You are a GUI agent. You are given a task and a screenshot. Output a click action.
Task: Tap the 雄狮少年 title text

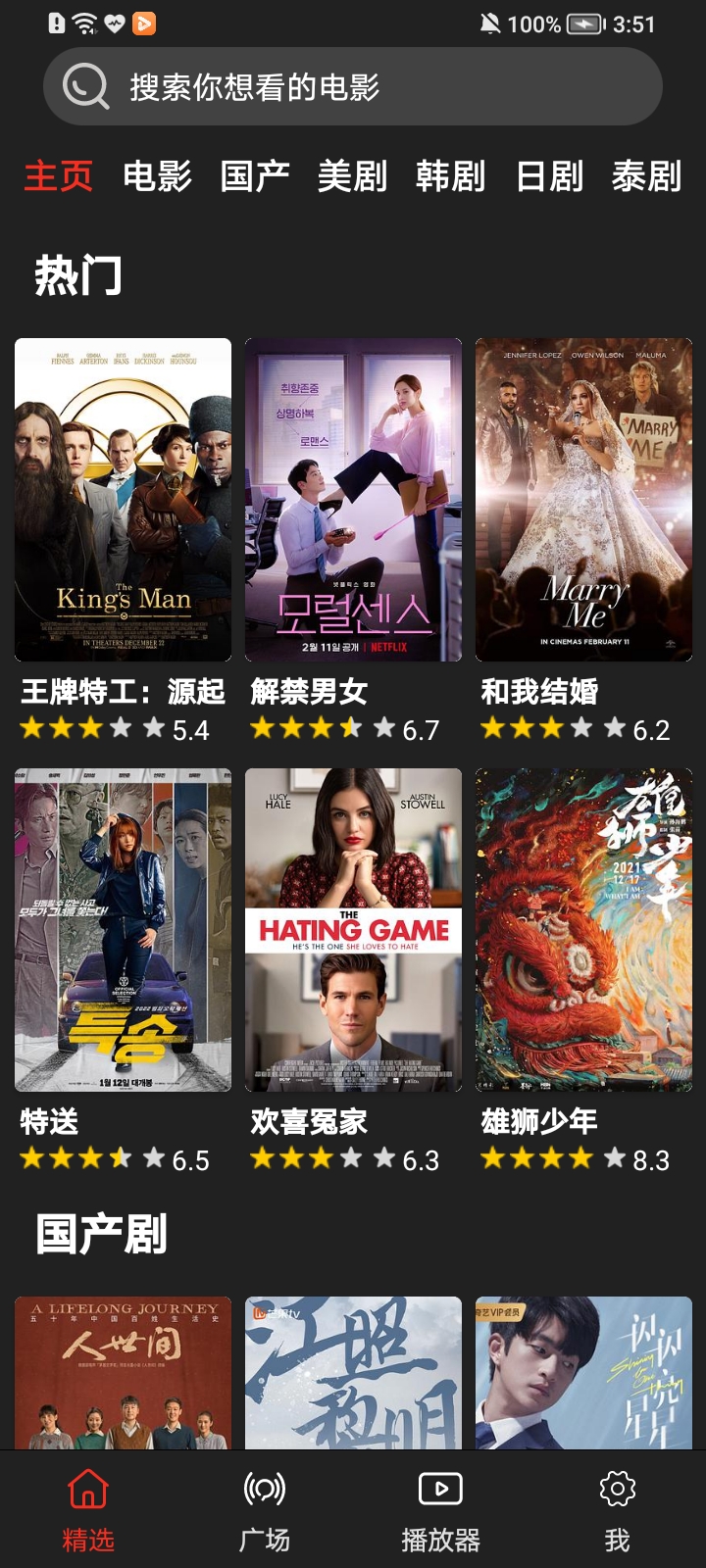541,1124
